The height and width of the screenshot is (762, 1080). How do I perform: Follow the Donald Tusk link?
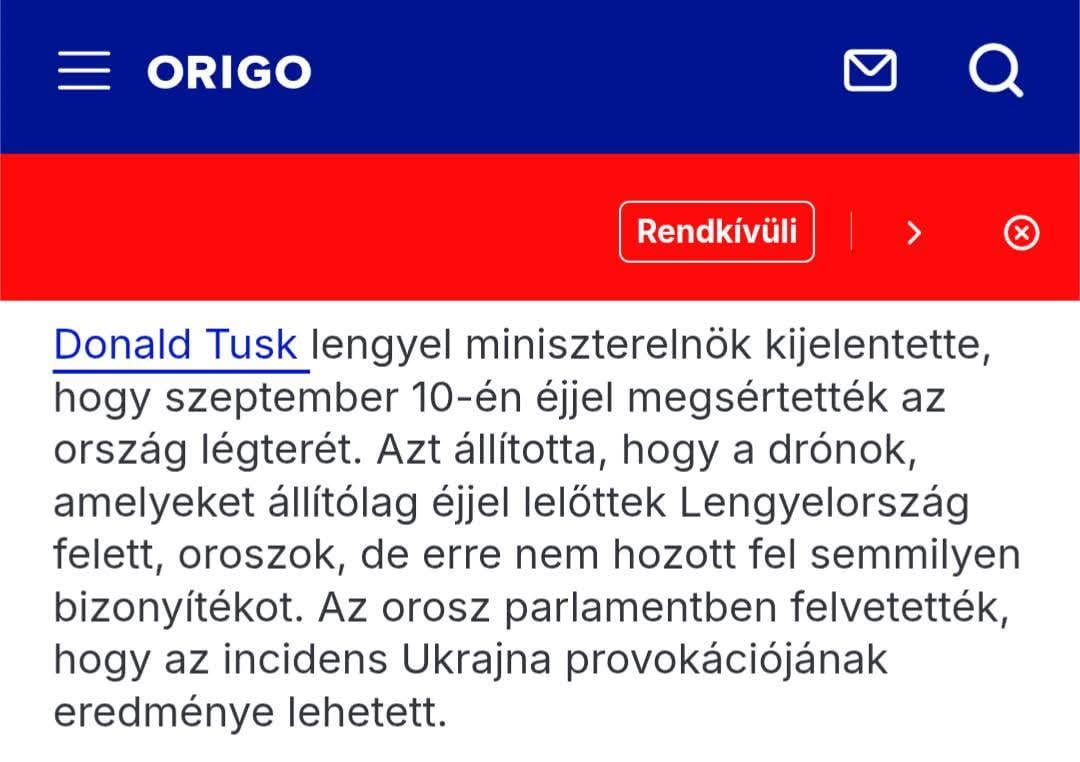(176, 344)
